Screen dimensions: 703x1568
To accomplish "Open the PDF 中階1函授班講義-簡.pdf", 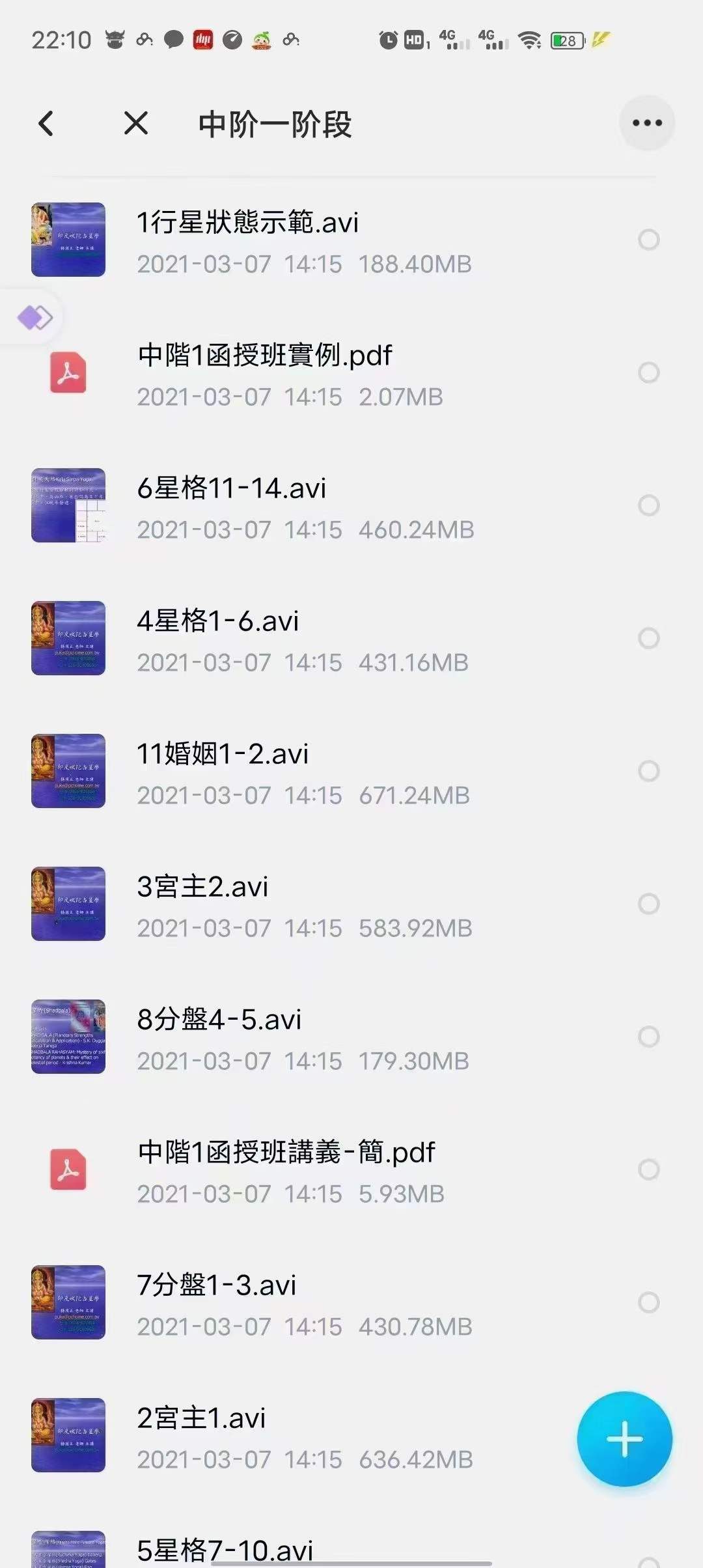I will (285, 1153).
